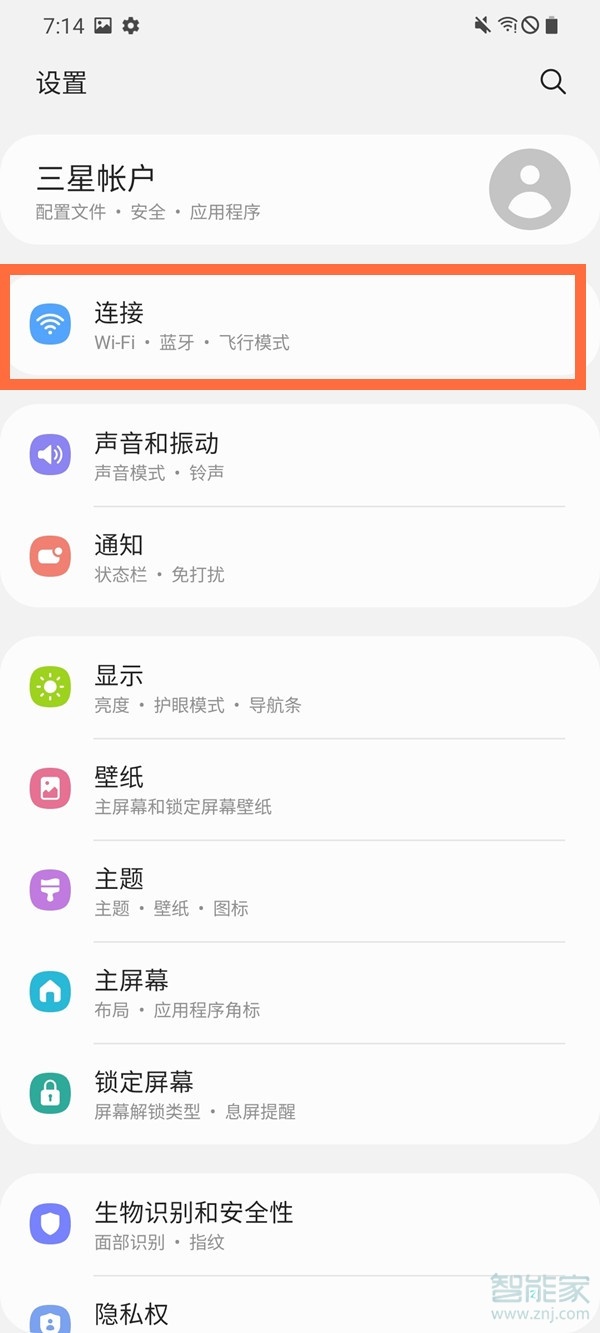600x1333 pixels.
Task: Open 连接 settings
Action: point(300,326)
